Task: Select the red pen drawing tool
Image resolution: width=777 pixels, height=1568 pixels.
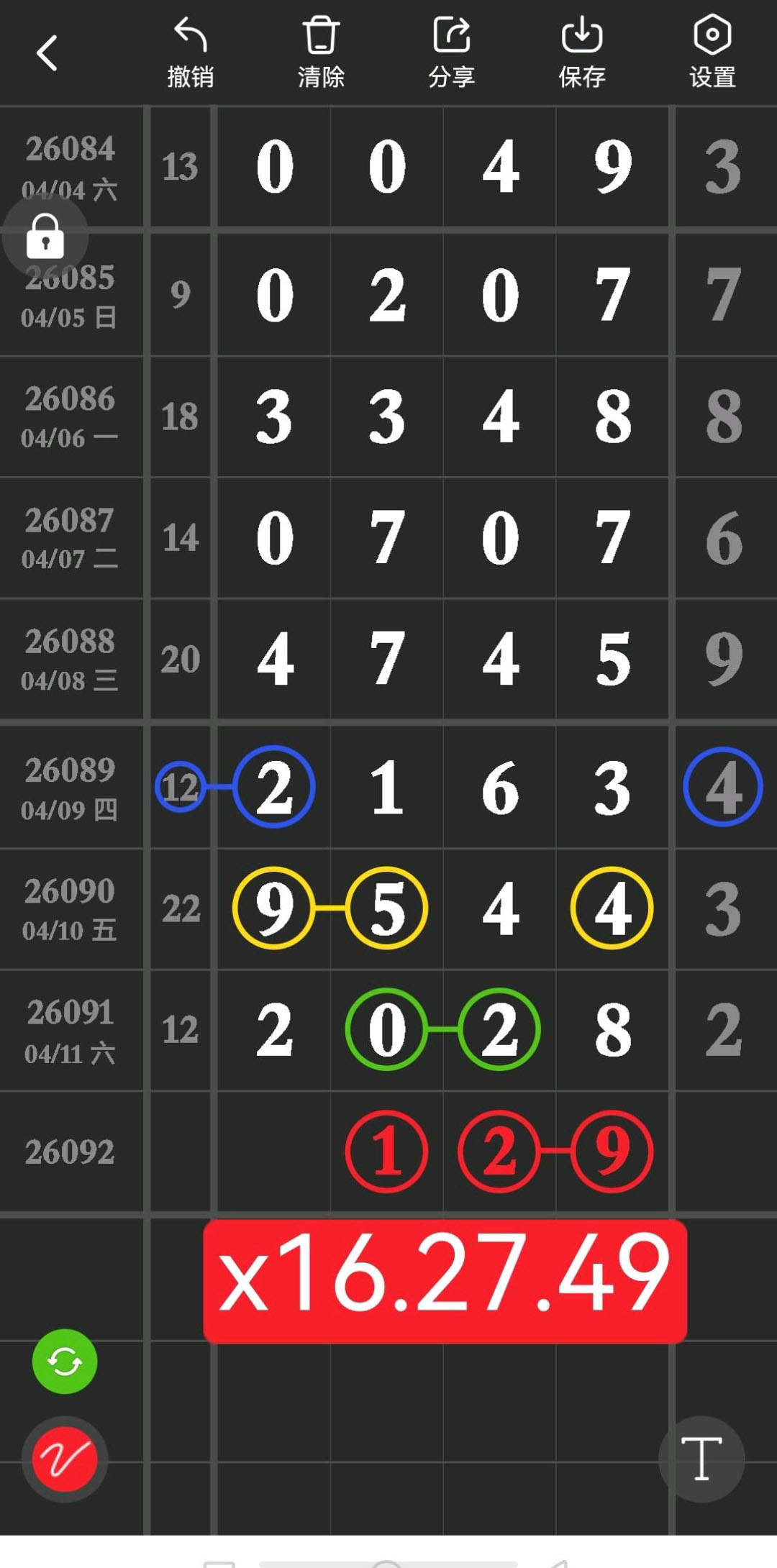Action: [x=65, y=1459]
